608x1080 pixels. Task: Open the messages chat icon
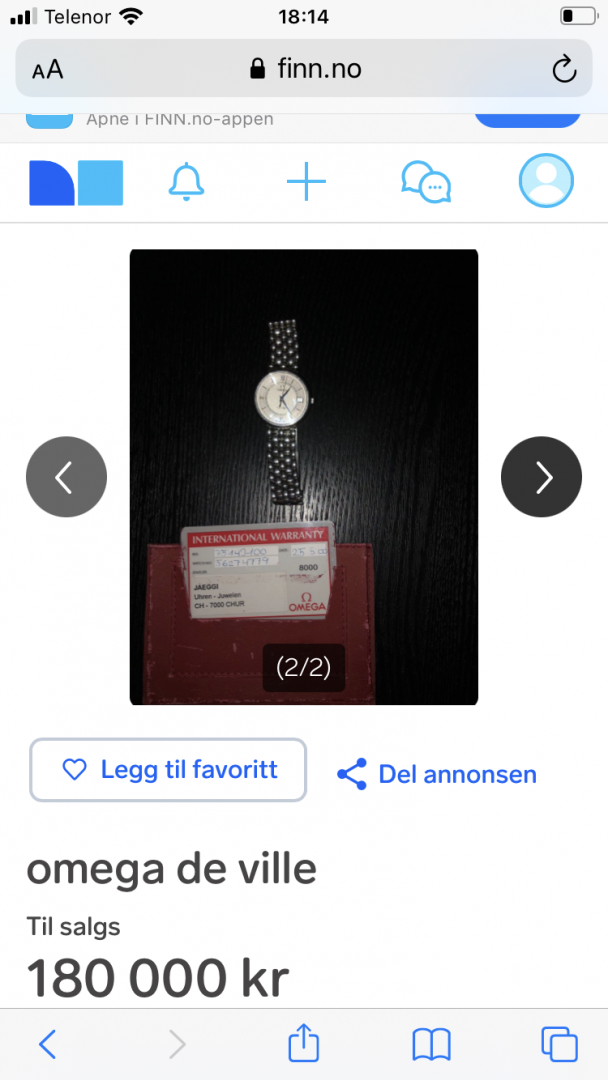426,182
